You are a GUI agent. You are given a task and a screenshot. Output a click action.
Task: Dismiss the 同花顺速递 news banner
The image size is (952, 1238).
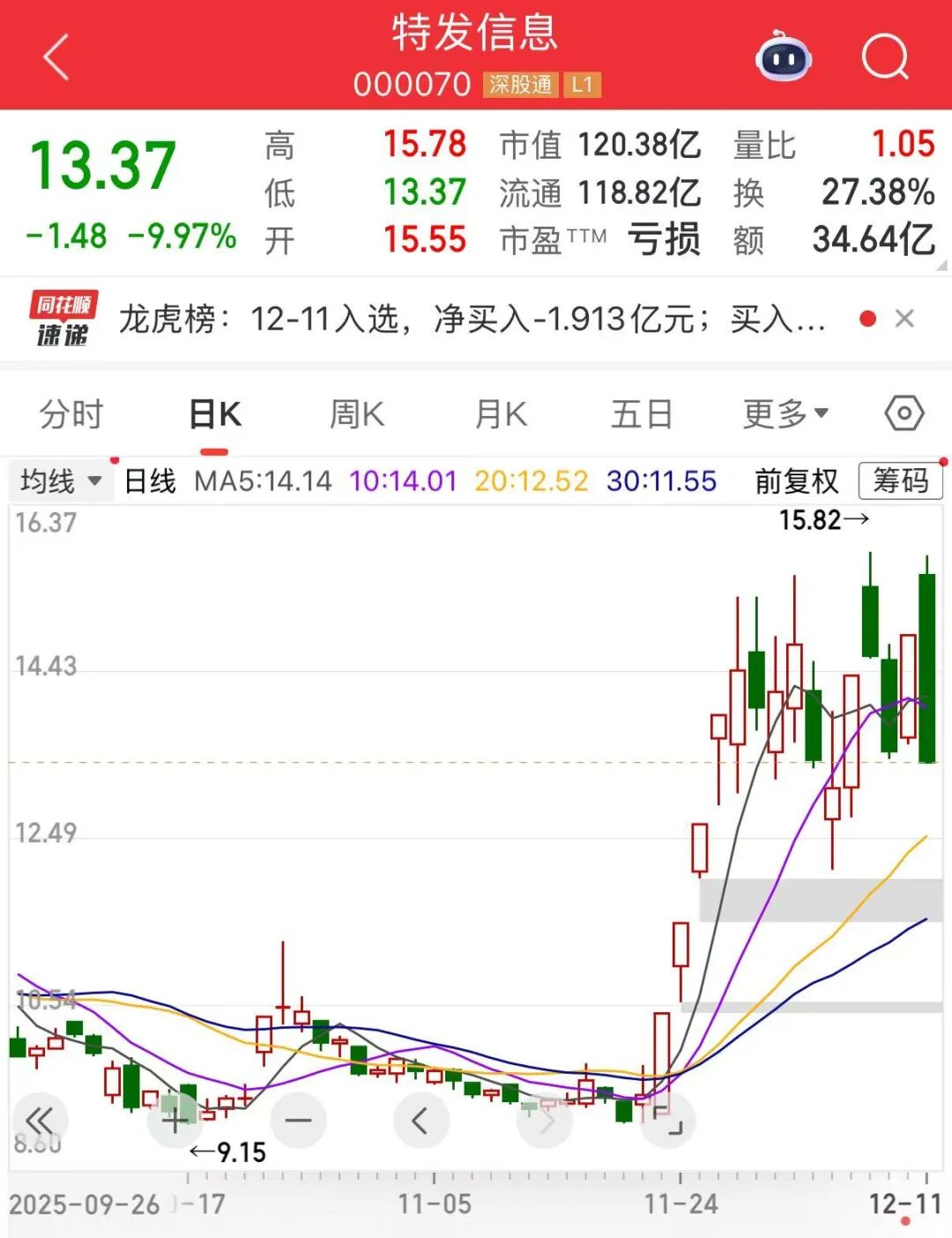(904, 319)
